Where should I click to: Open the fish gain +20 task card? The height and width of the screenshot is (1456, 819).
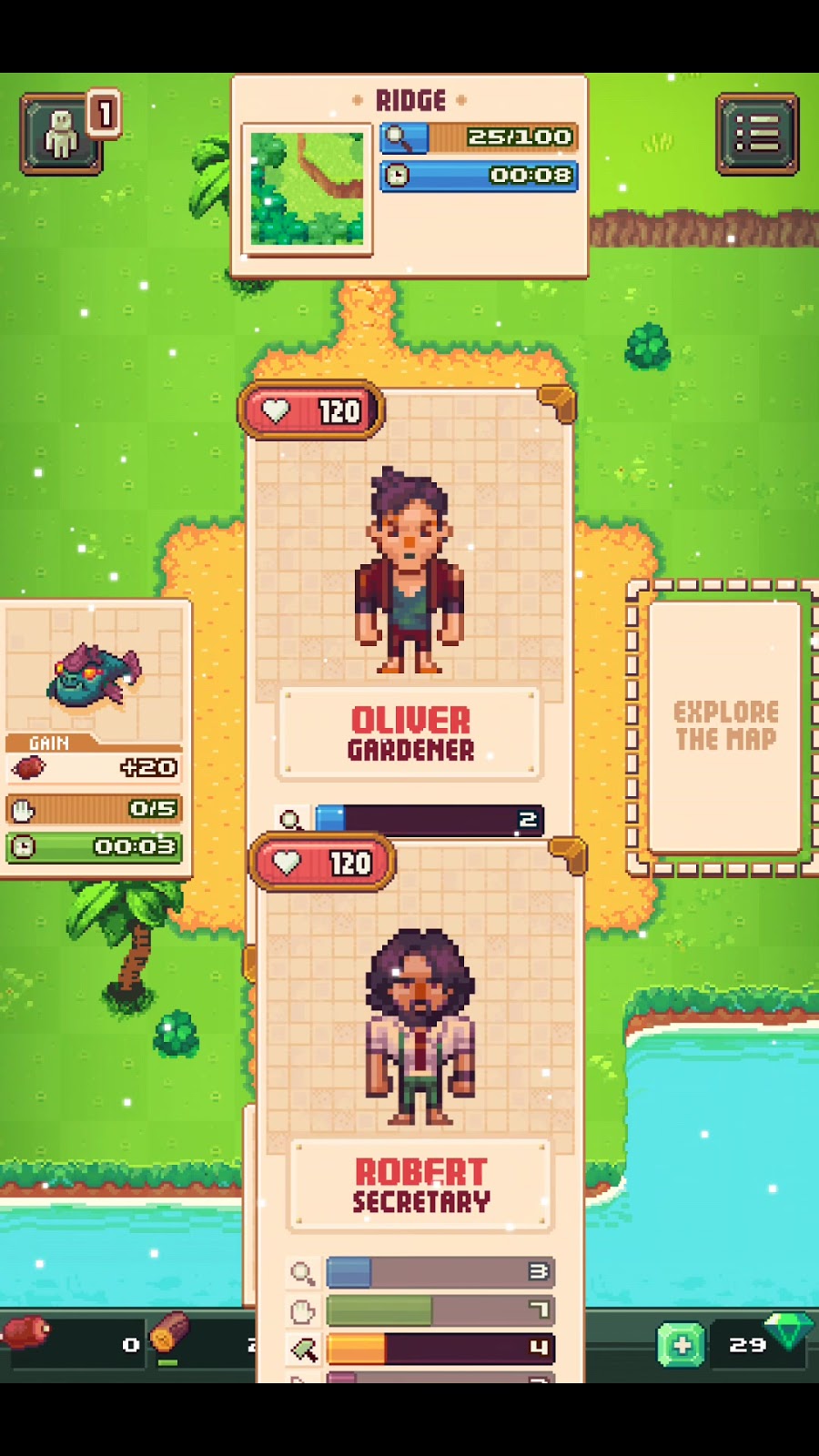[94, 737]
